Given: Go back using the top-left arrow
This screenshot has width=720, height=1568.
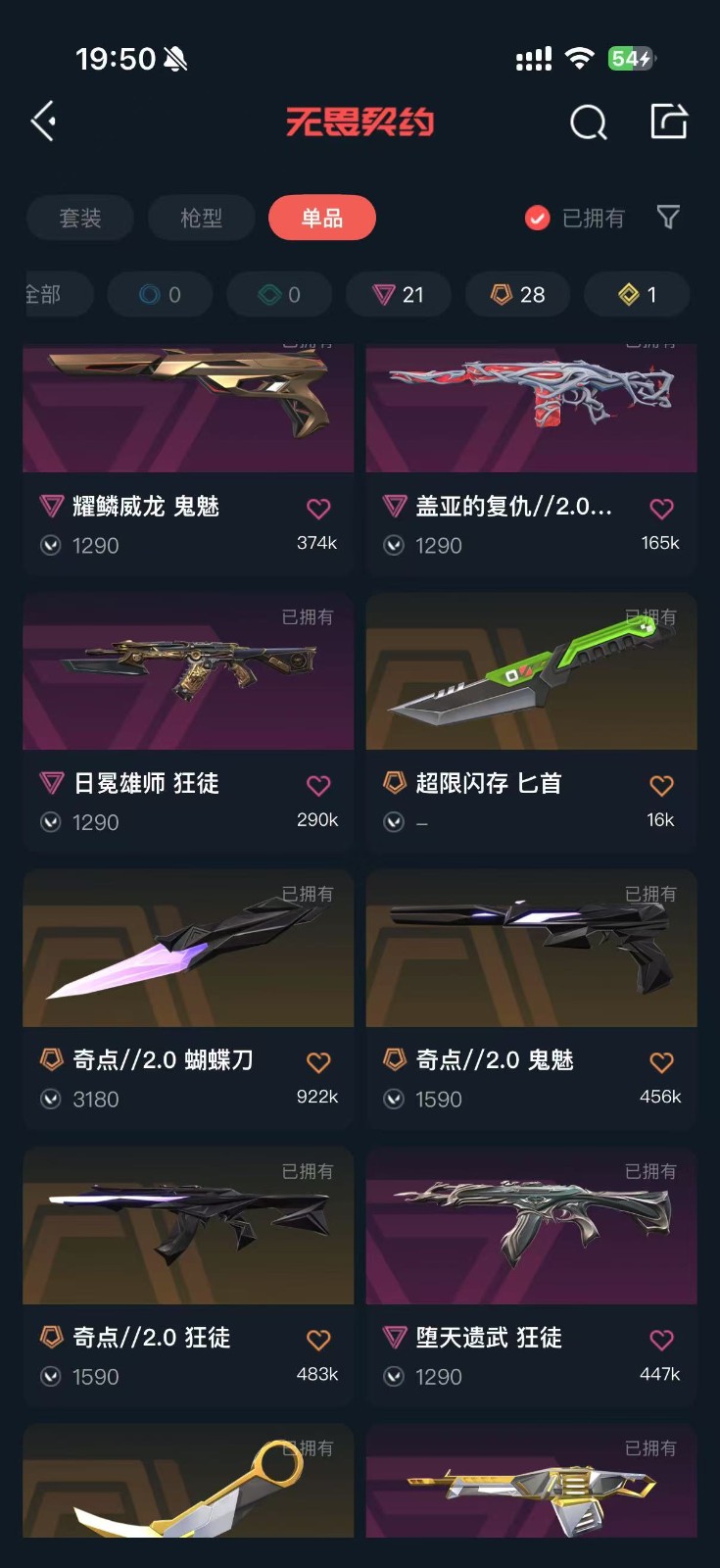Looking at the screenshot, I should (x=44, y=122).
